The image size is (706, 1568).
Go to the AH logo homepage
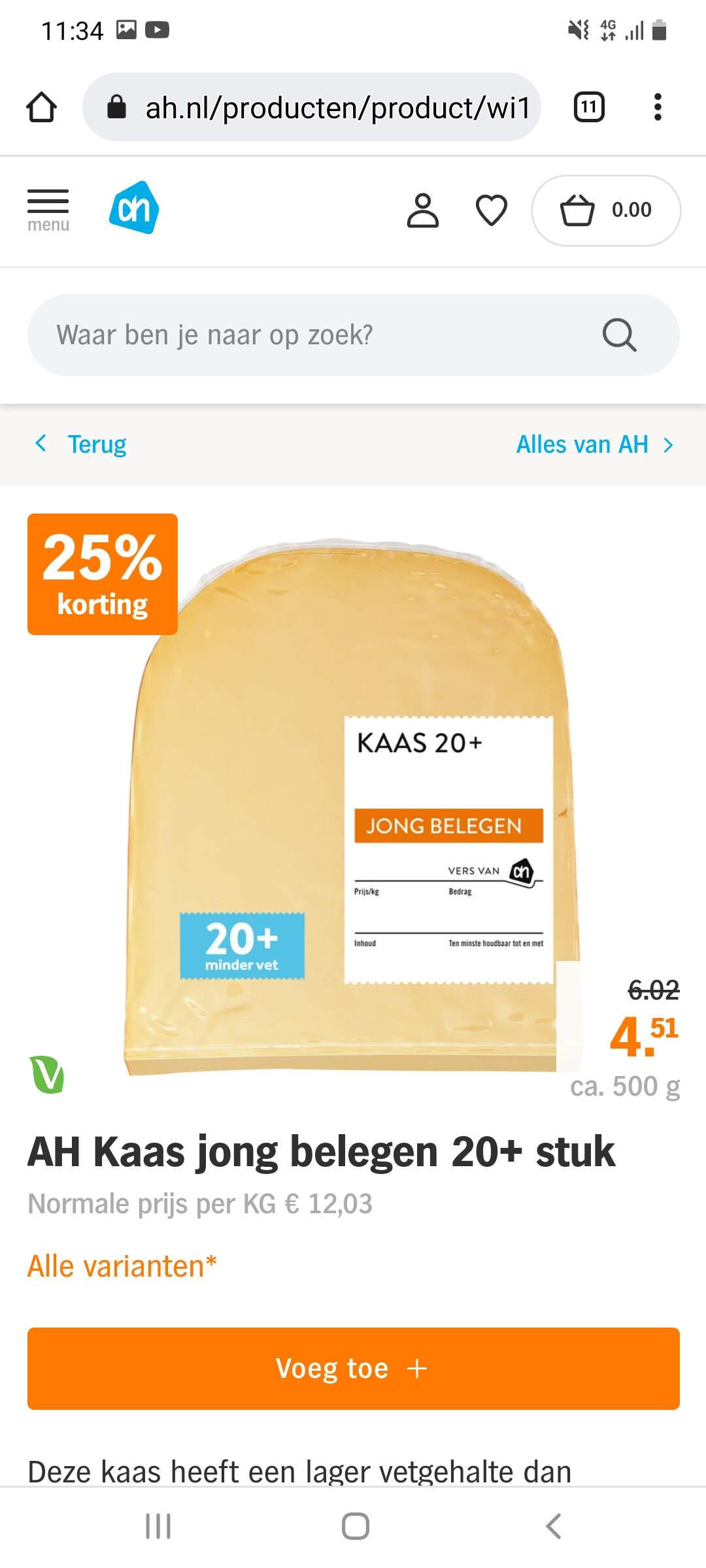tap(134, 208)
